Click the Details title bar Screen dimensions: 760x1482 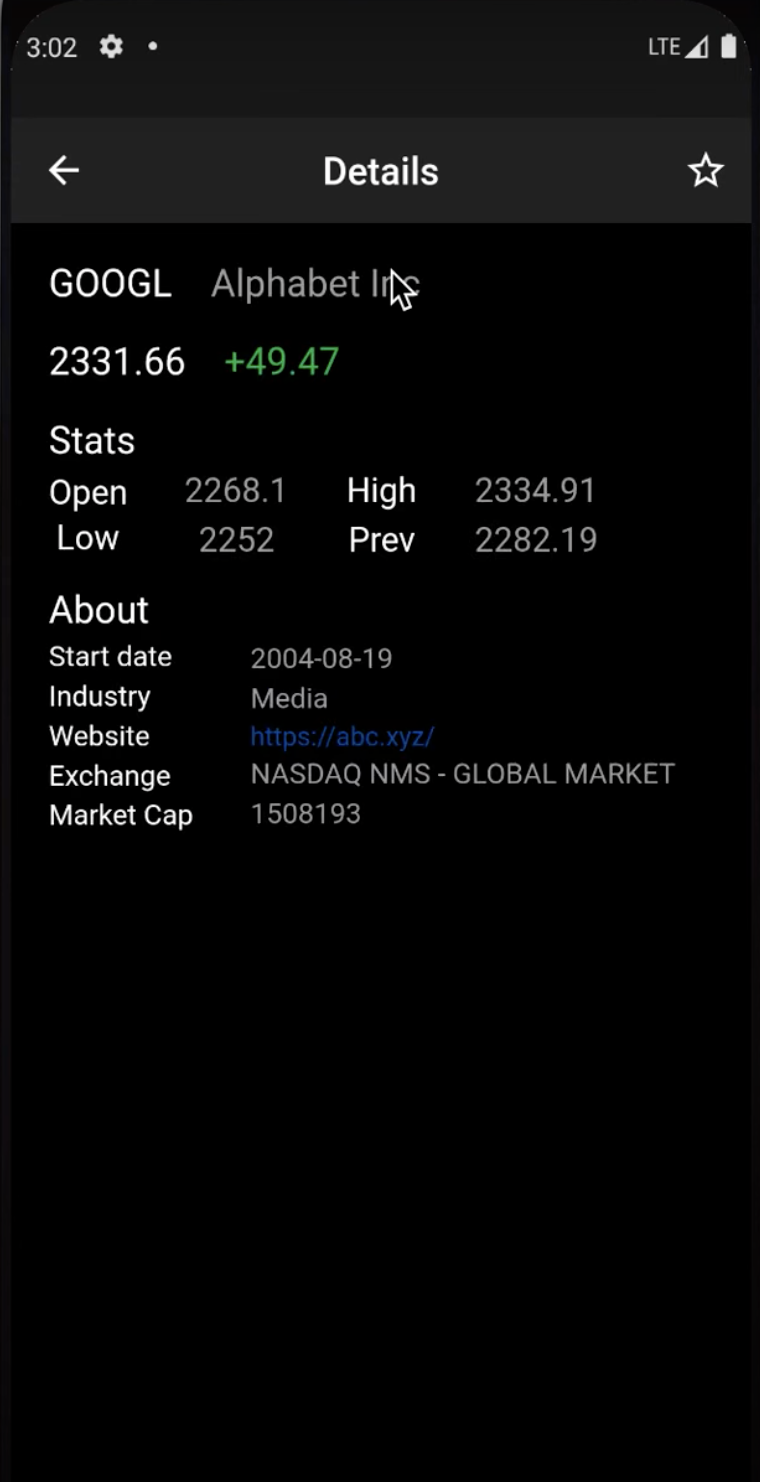click(380, 170)
